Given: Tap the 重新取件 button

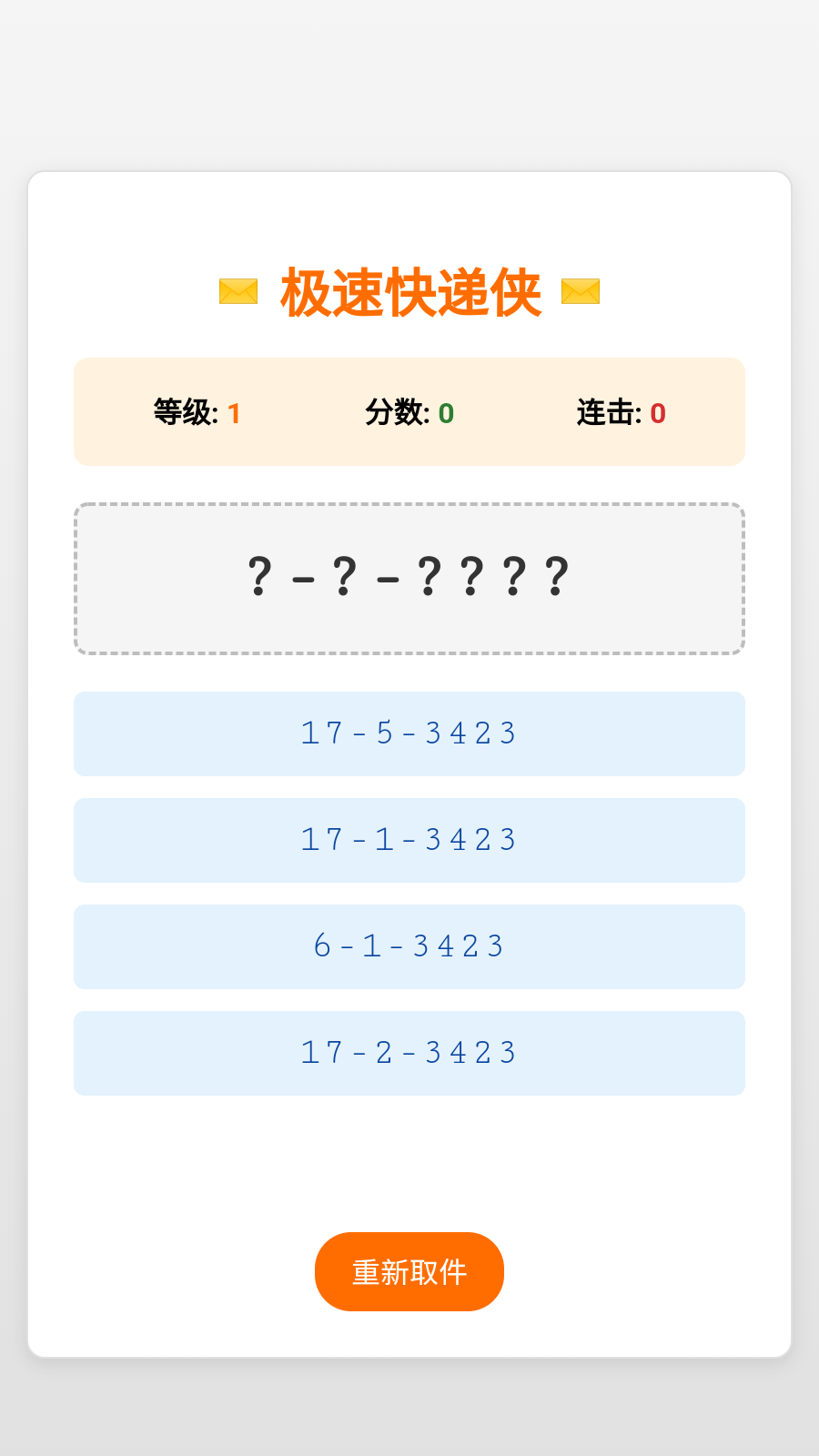Looking at the screenshot, I should point(409,1271).
